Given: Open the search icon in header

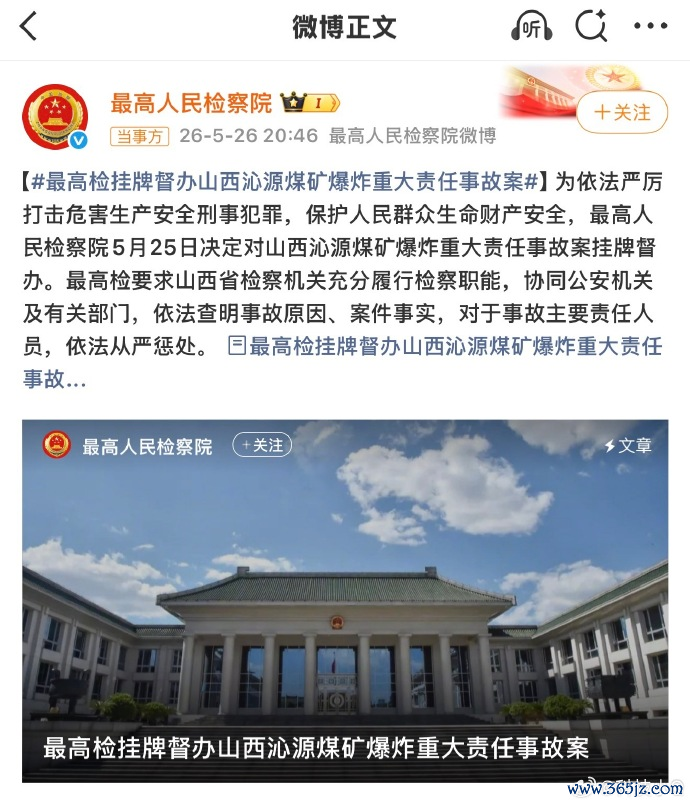Looking at the screenshot, I should tap(591, 26).
